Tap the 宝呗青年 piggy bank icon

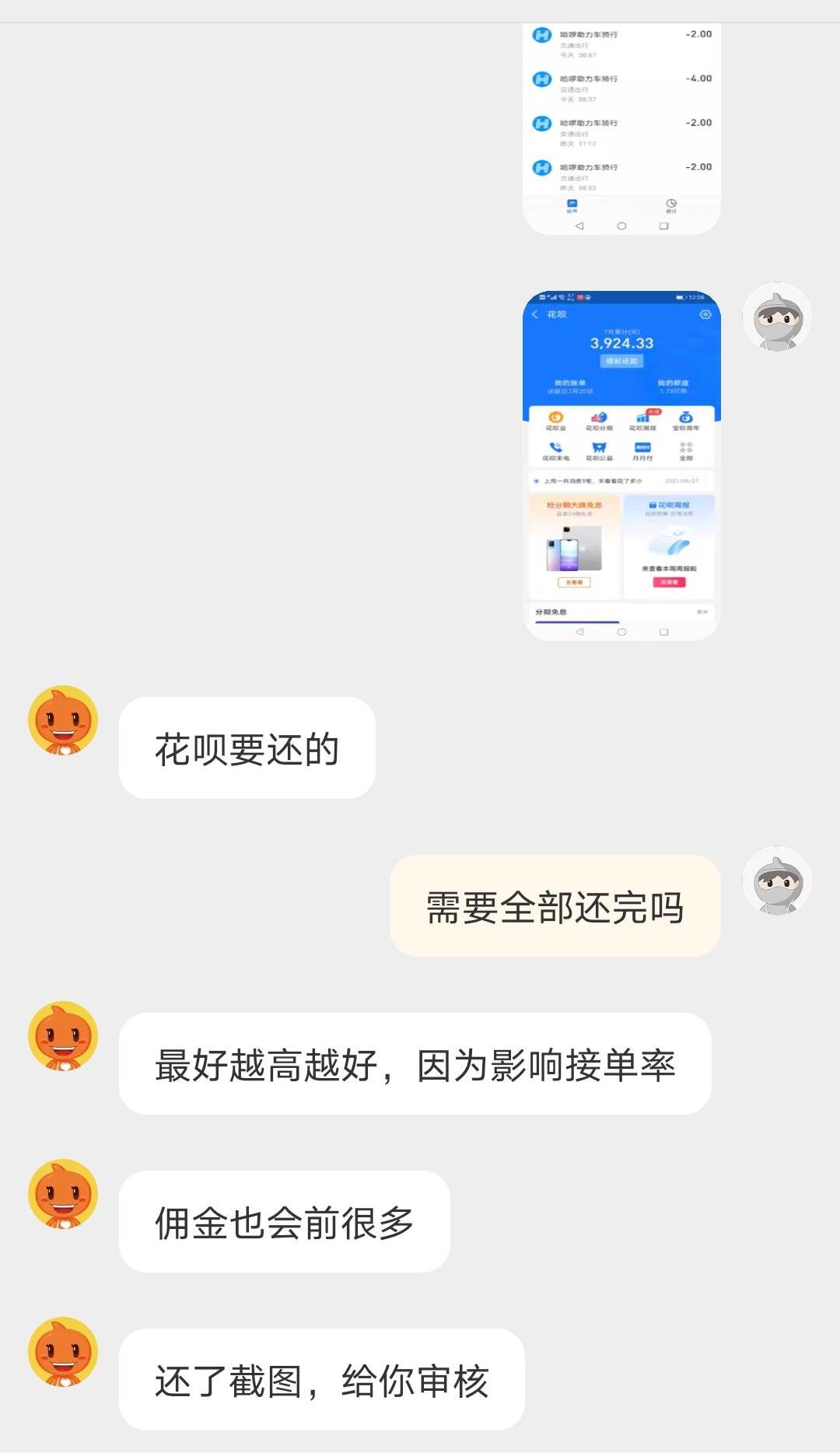coord(686,417)
